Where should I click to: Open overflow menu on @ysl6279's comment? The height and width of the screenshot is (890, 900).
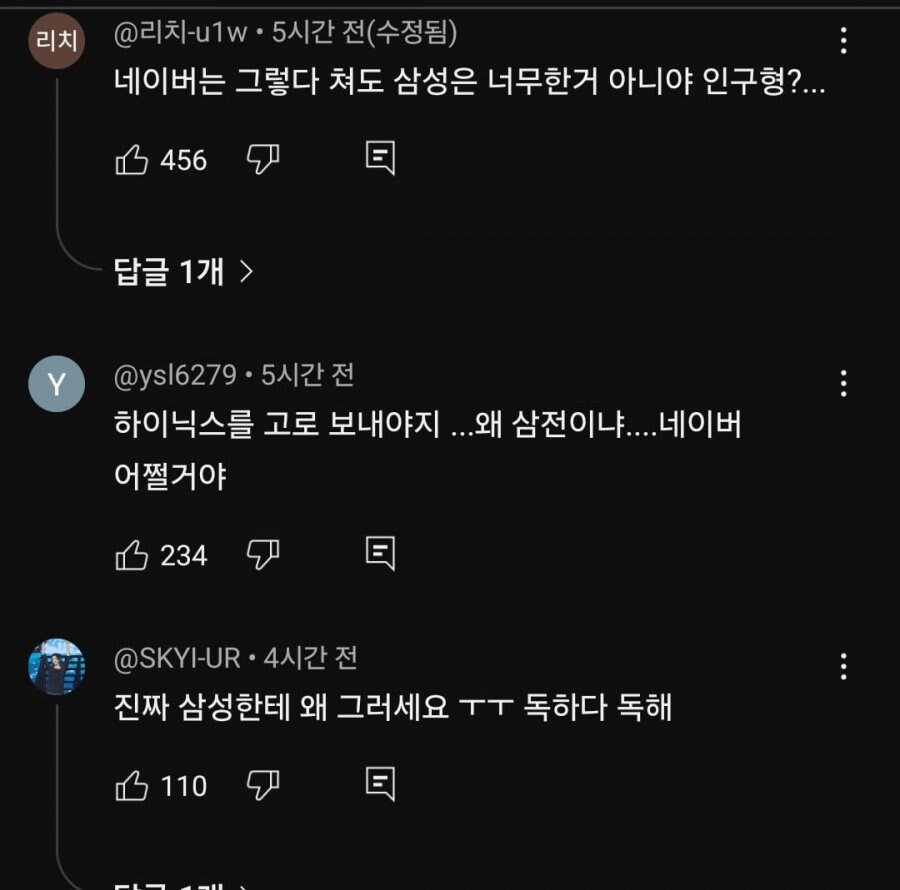(844, 384)
